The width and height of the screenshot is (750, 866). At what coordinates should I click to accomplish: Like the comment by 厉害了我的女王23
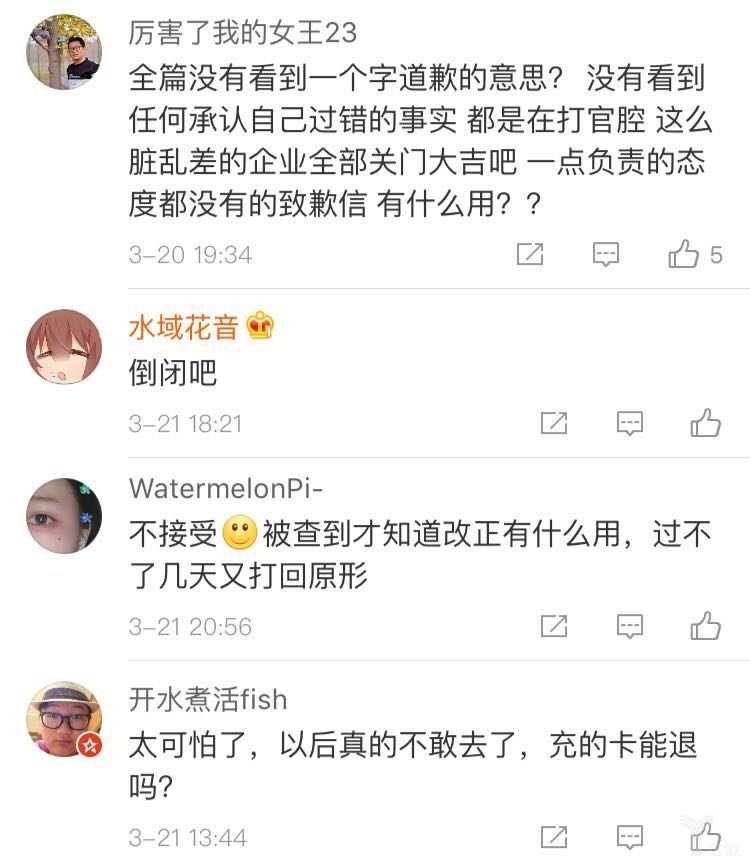point(684,255)
